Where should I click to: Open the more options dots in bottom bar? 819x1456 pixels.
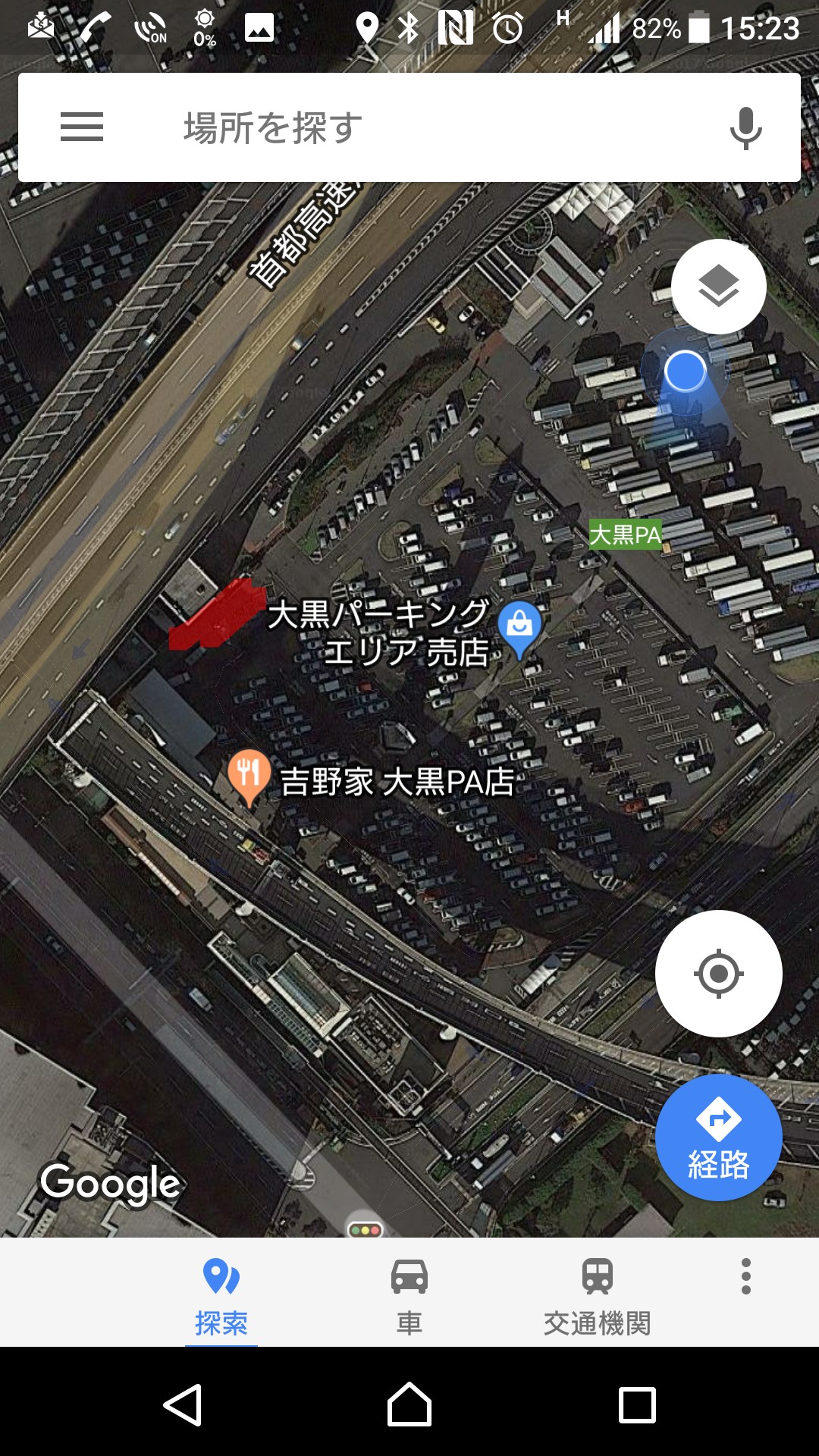(x=746, y=1276)
